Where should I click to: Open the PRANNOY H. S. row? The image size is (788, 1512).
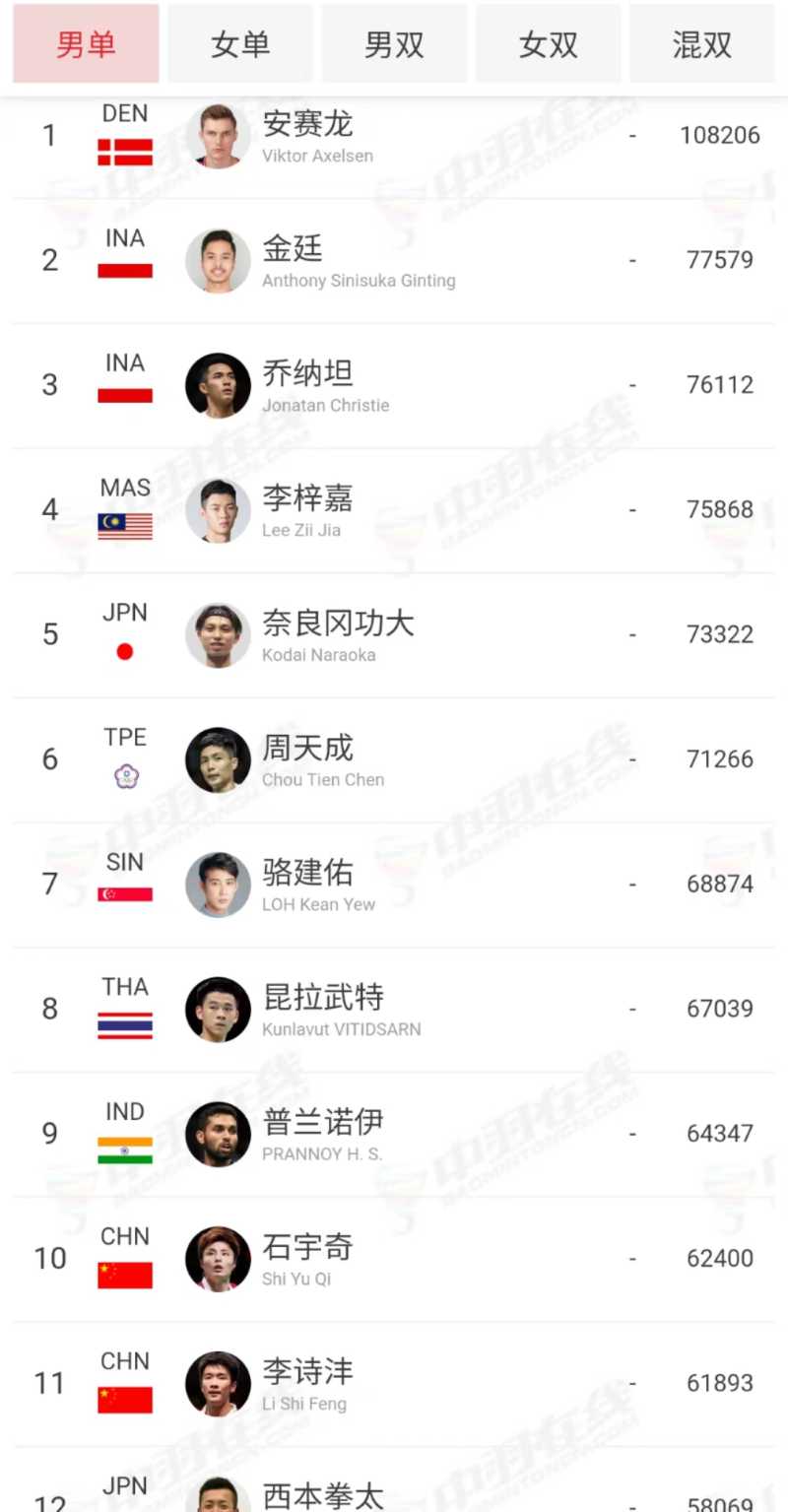click(394, 1134)
